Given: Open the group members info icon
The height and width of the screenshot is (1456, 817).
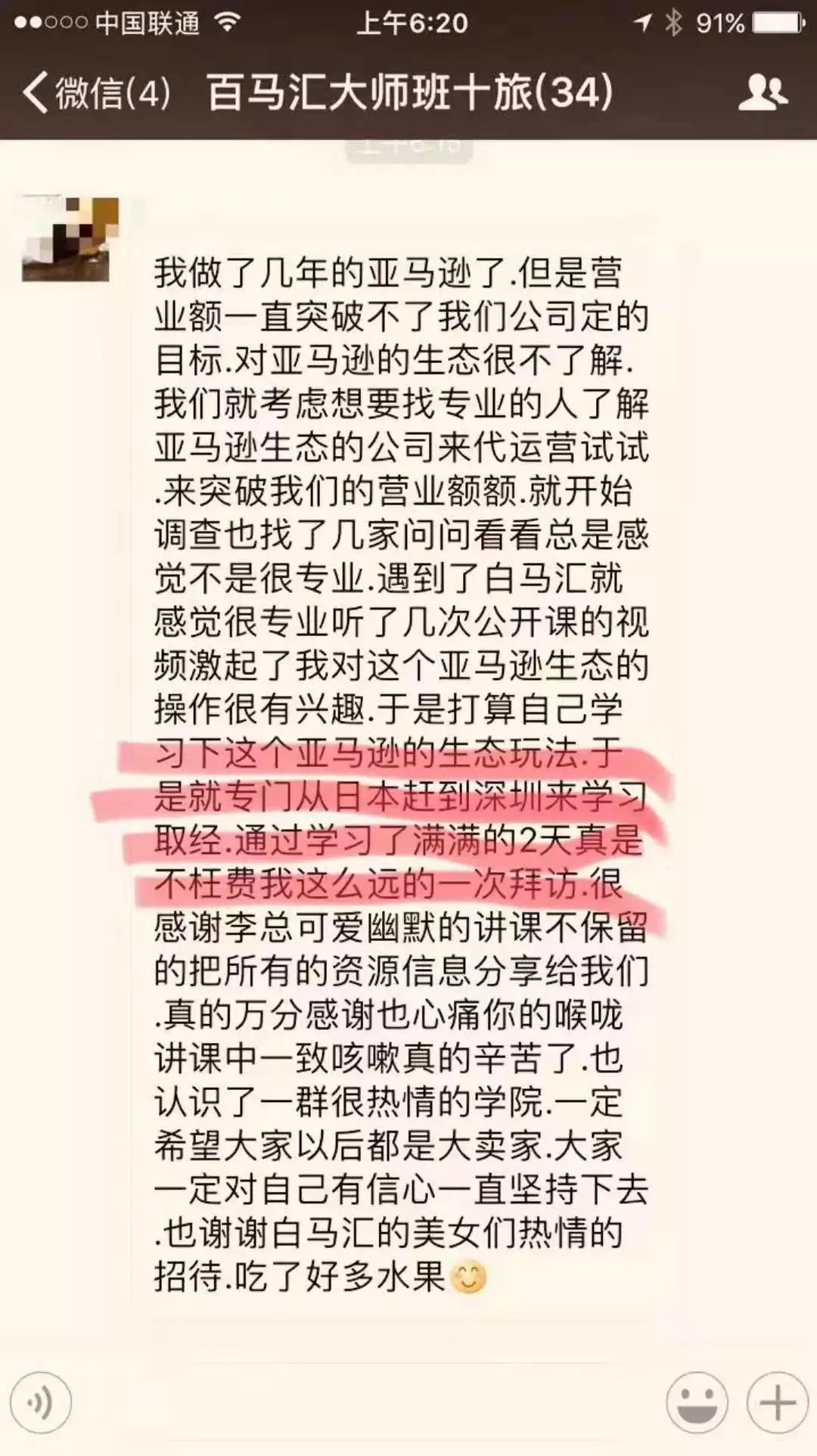Looking at the screenshot, I should (x=762, y=93).
